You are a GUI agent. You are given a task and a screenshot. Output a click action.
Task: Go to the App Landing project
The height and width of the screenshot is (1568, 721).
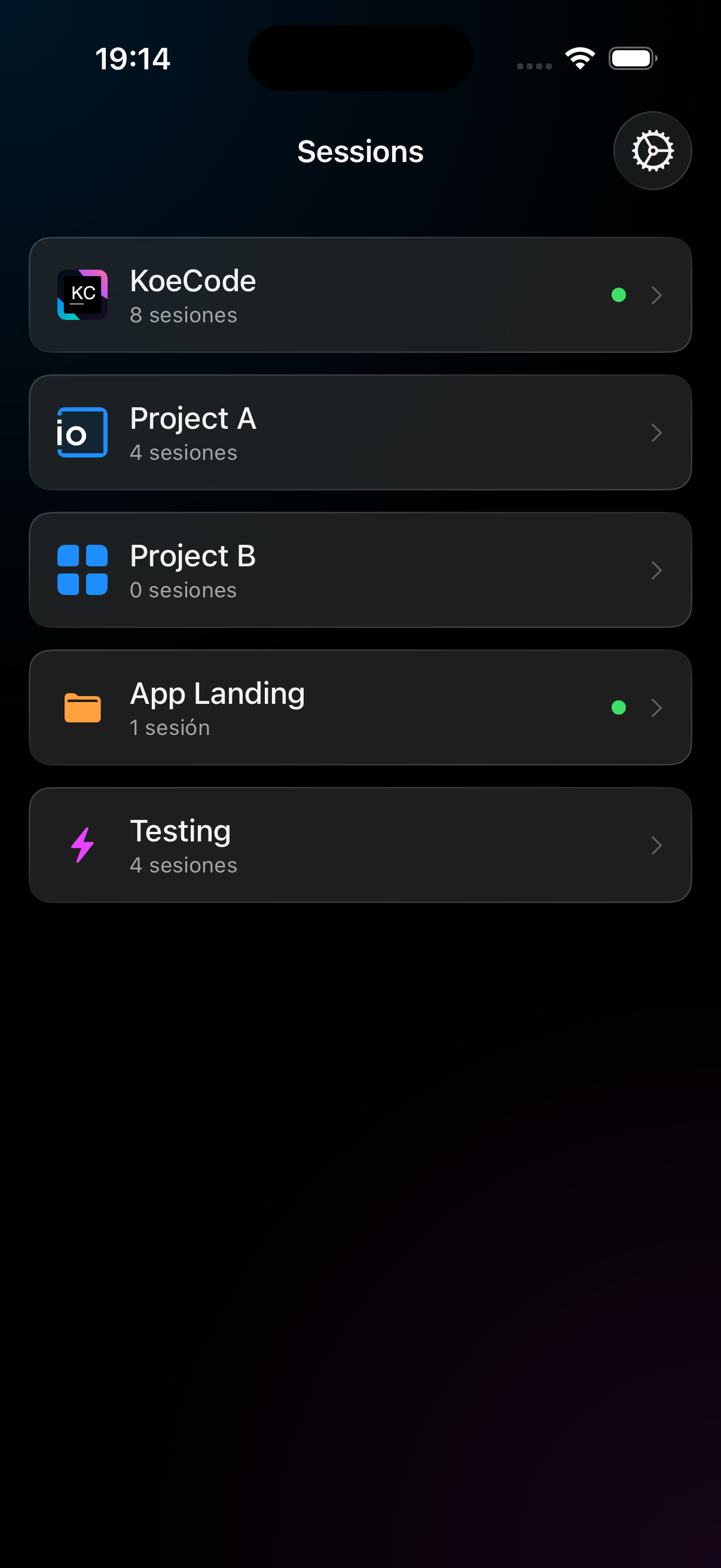point(360,708)
